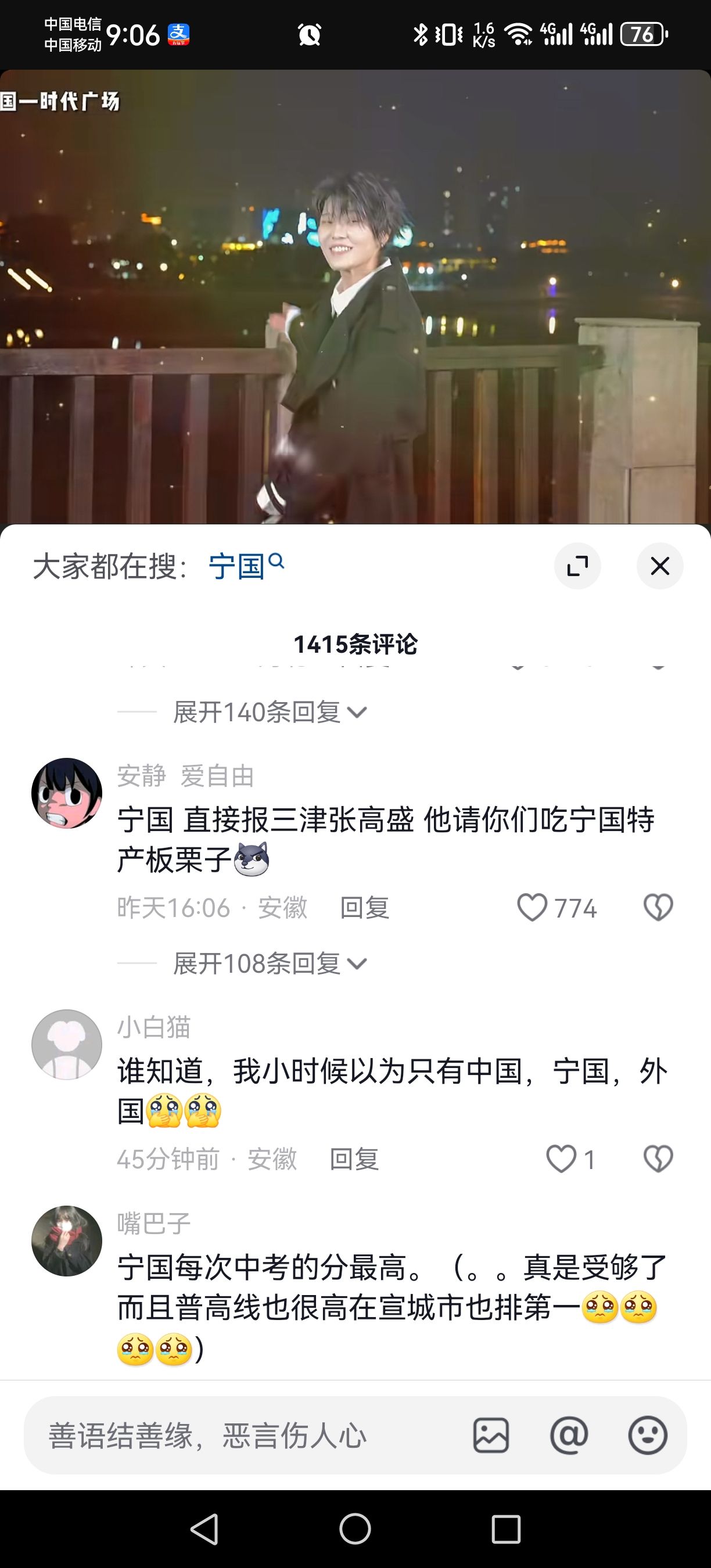Screen dimensions: 711x1568
Task: Expand the 108 replies thread
Action: click(x=269, y=963)
